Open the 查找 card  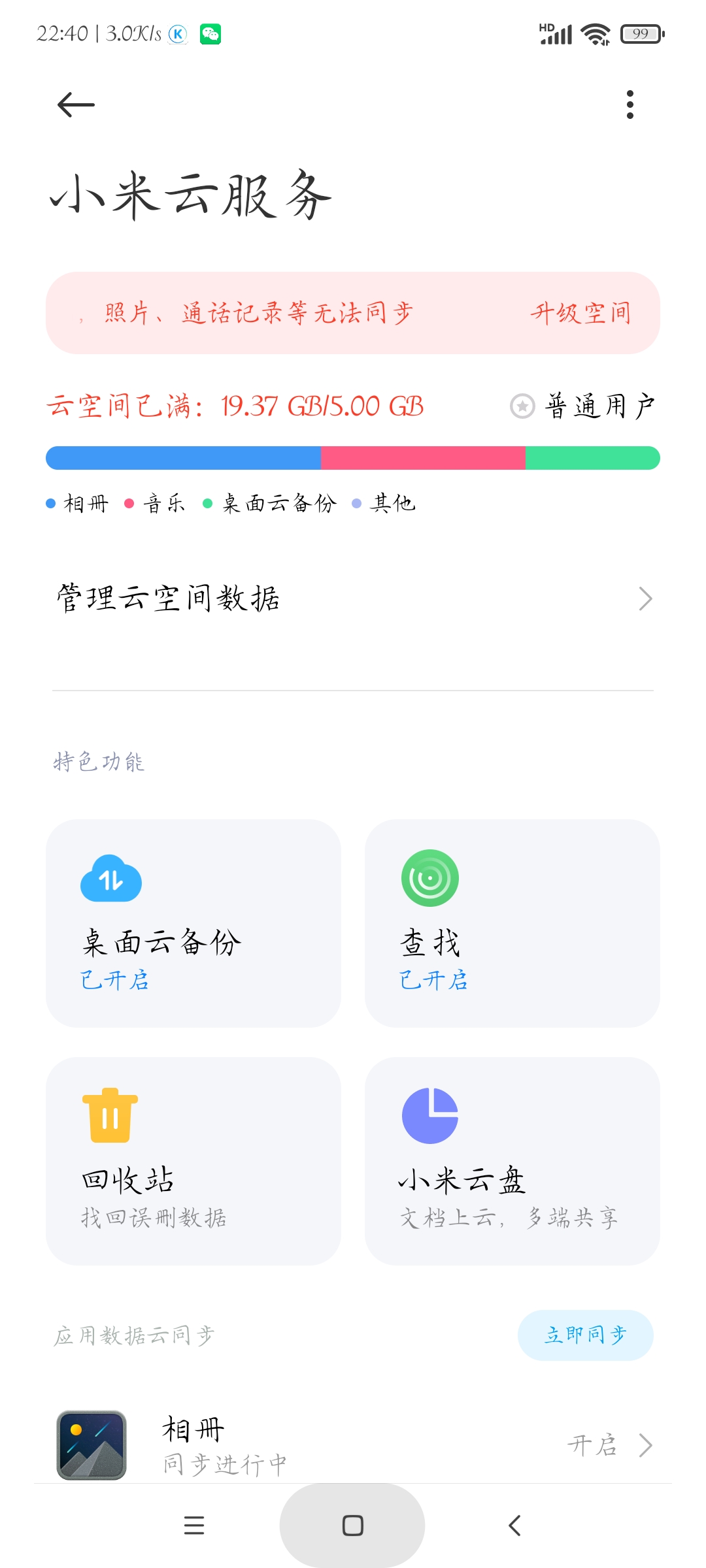(513, 923)
